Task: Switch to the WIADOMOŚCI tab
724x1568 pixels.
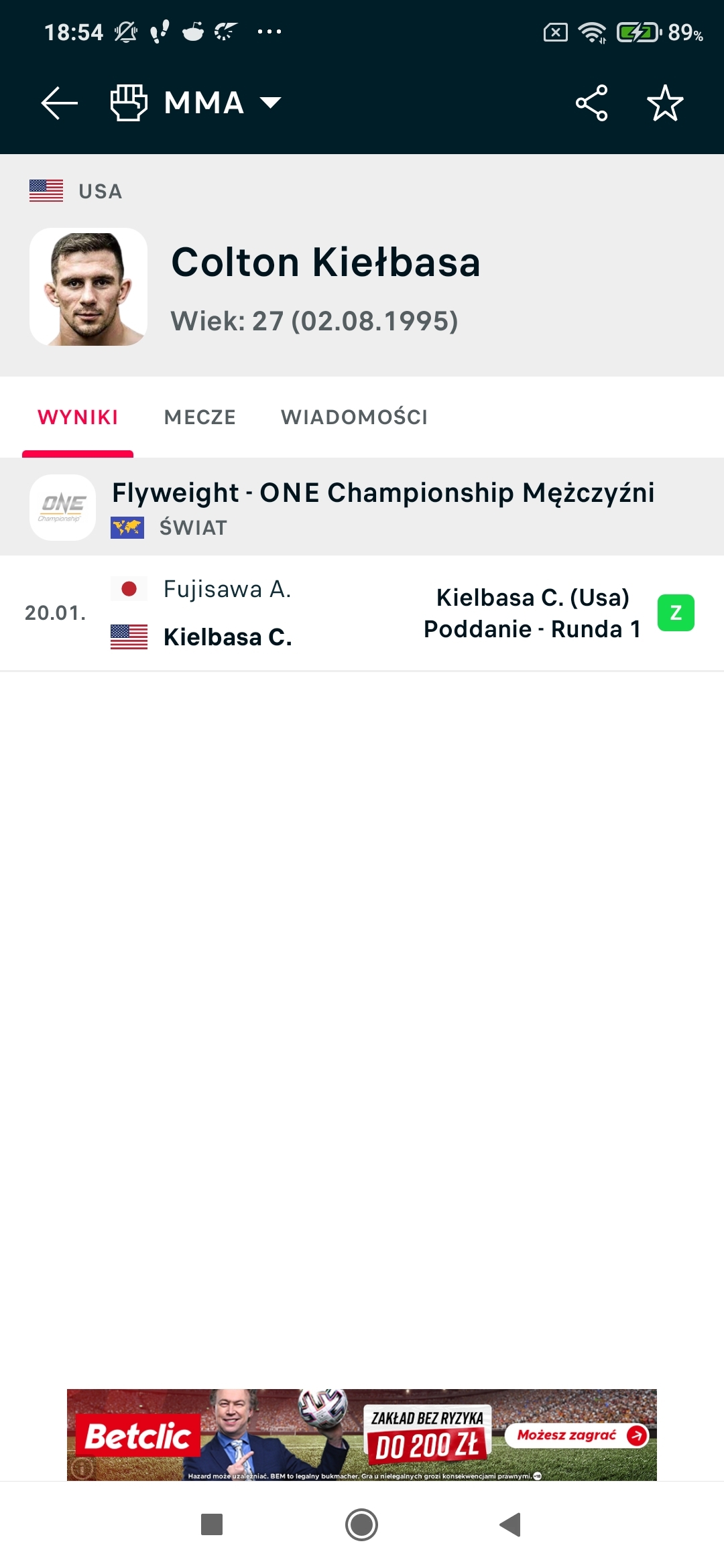Action: click(354, 417)
